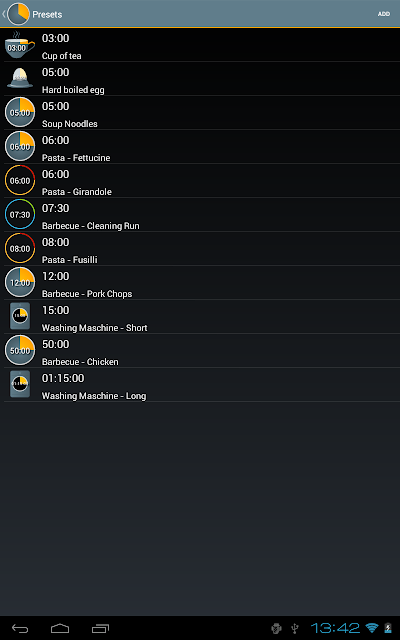The height and width of the screenshot is (640, 400).
Task: Select the Pasta - Fusilli preset
Action: pyautogui.click(x=200, y=249)
